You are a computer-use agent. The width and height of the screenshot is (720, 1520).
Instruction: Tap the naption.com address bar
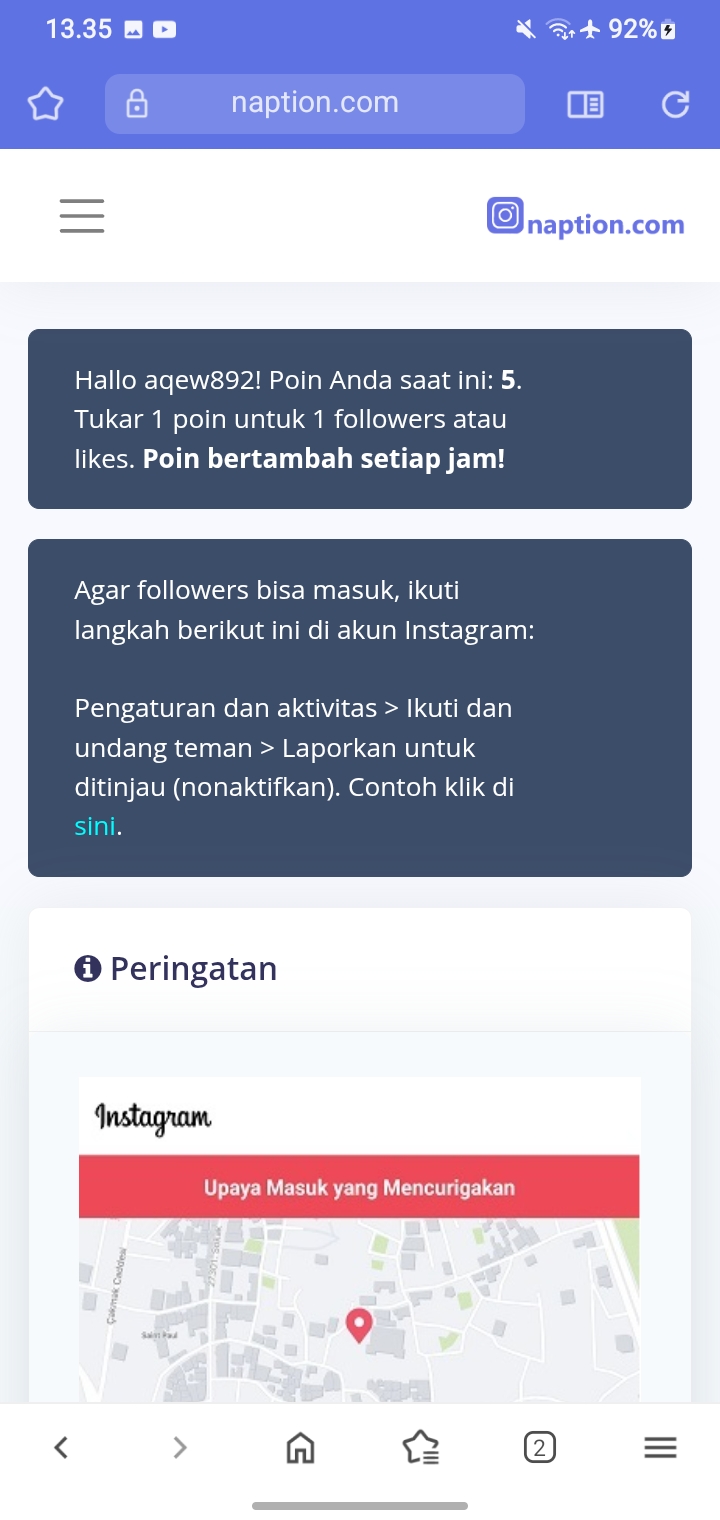[x=314, y=103]
